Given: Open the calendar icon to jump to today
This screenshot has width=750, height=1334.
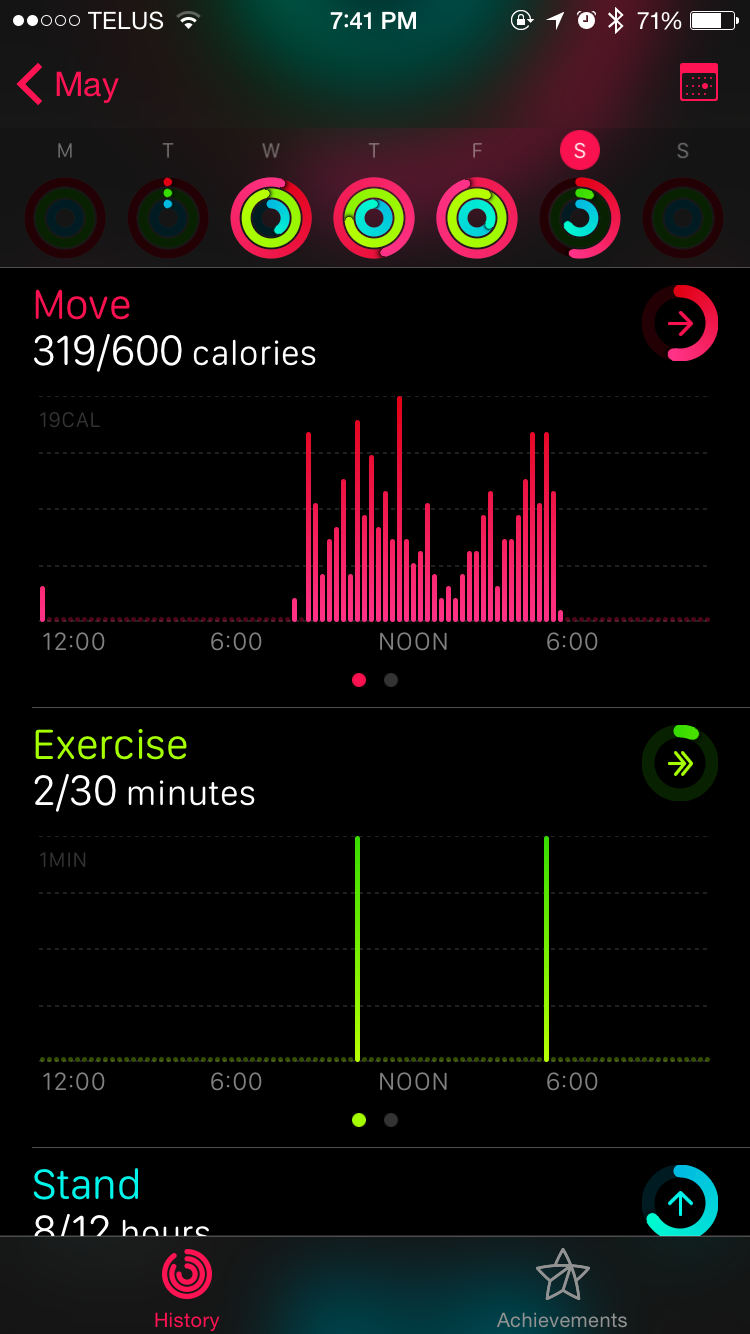Looking at the screenshot, I should tap(698, 83).
